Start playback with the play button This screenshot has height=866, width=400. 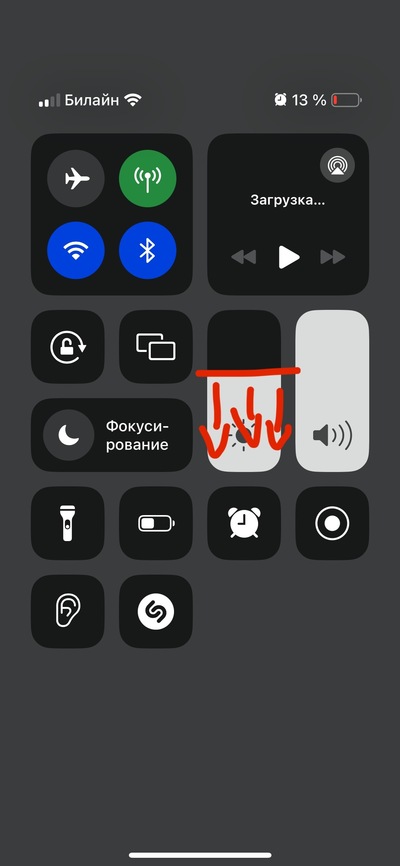pyautogui.click(x=288, y=257)
